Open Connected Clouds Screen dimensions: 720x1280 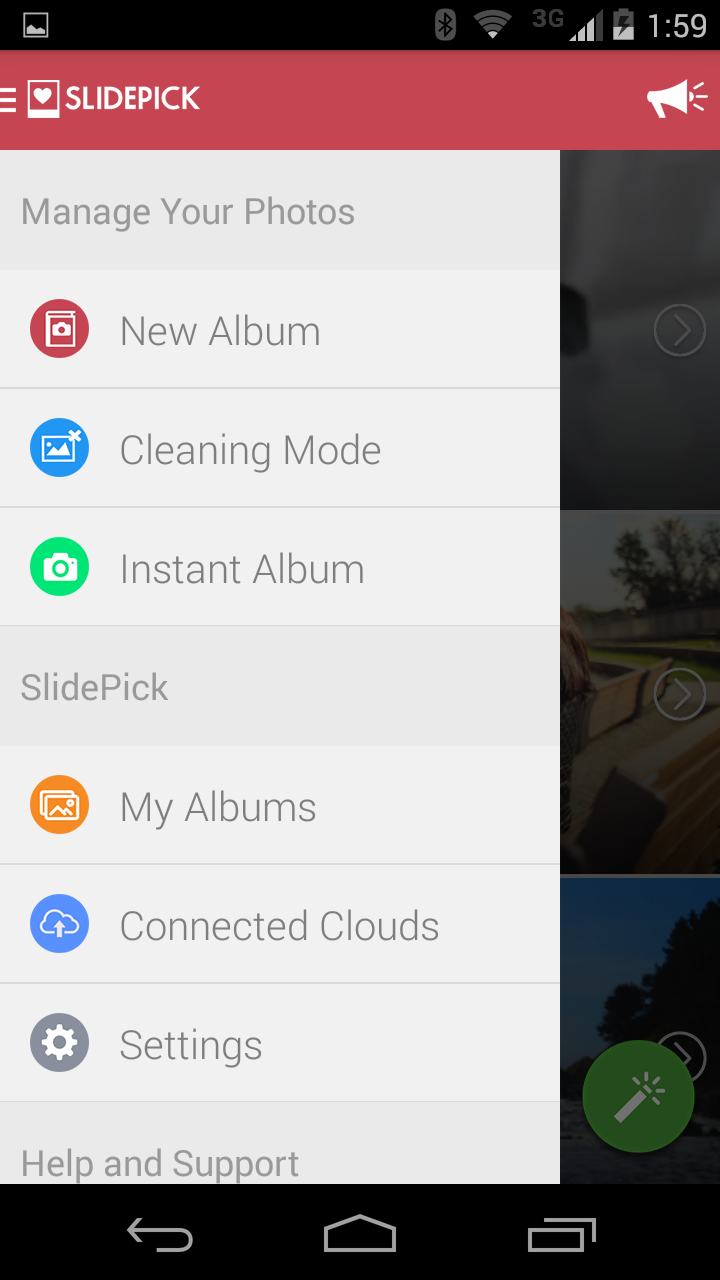coord(280,925)
